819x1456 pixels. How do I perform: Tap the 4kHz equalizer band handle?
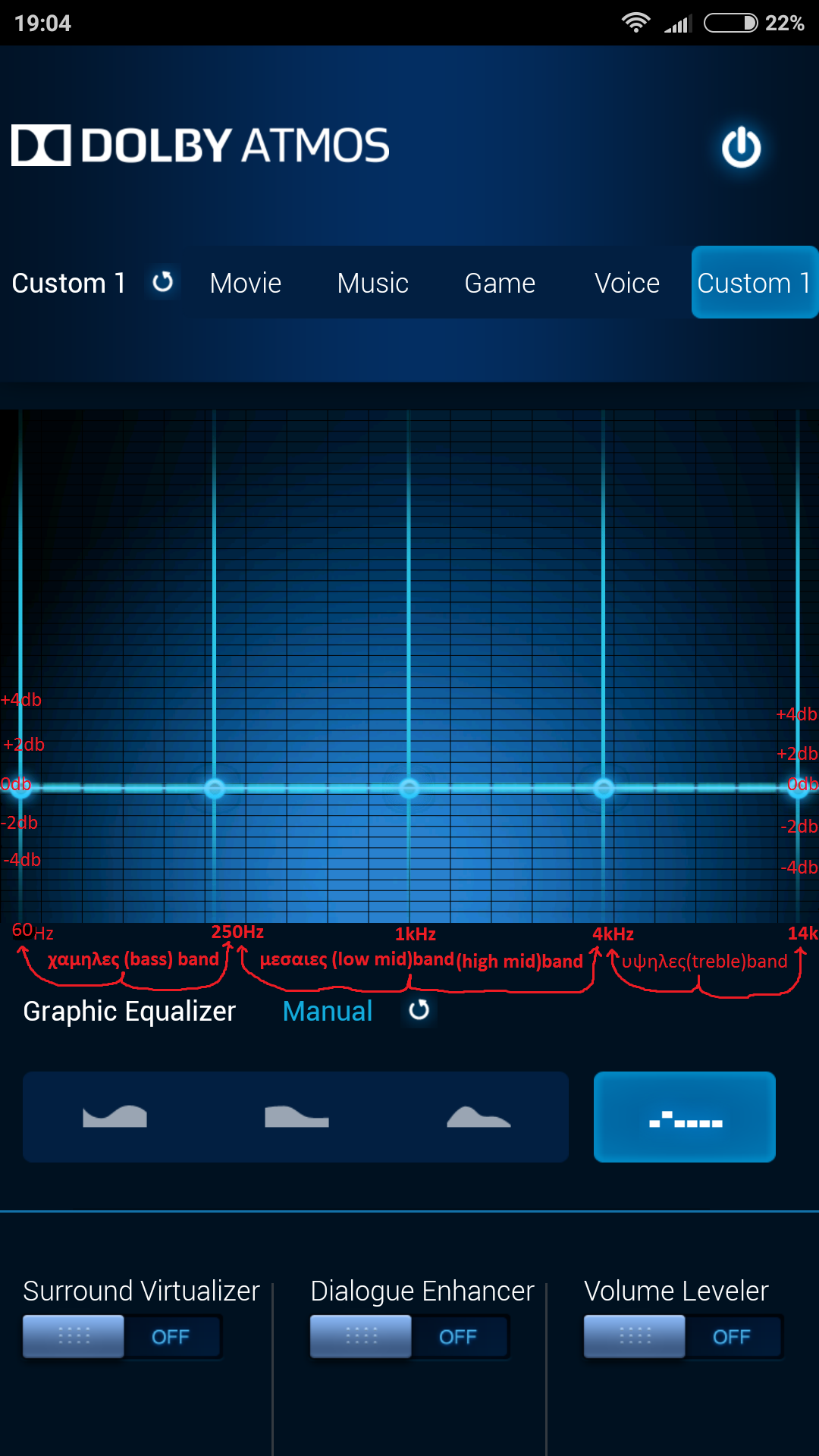[604, 789]
